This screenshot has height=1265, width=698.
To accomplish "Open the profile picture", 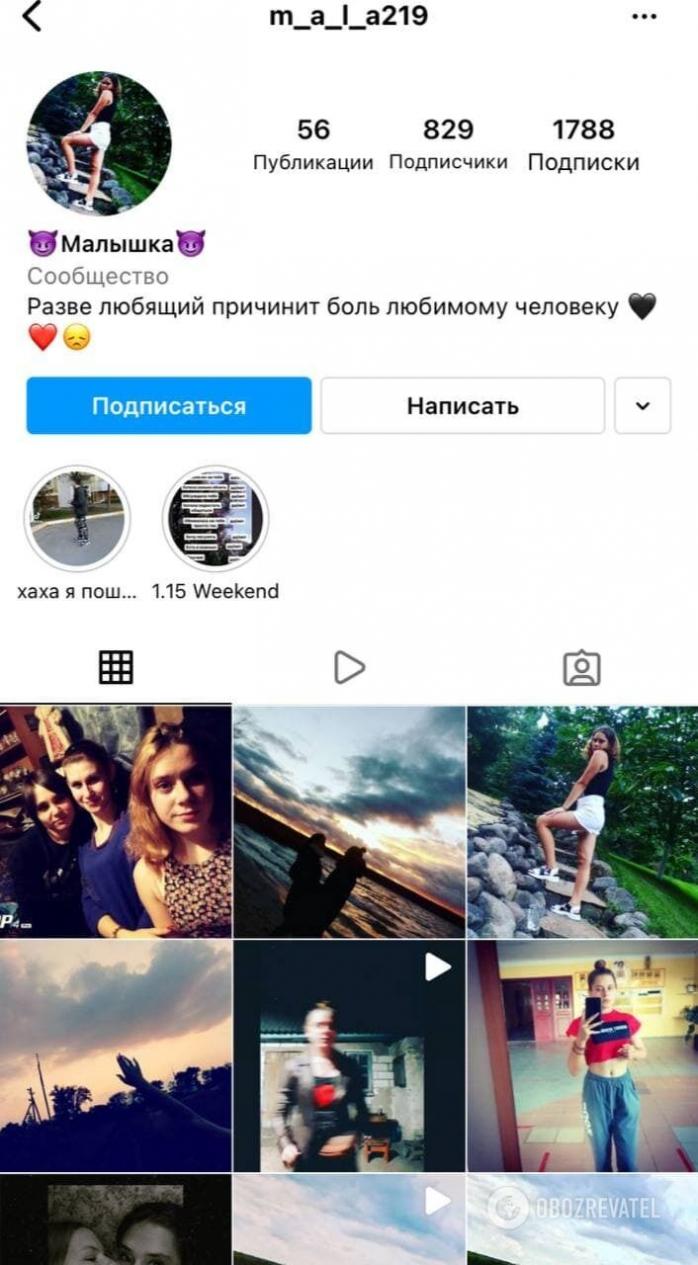I will (x=98, y=143).
